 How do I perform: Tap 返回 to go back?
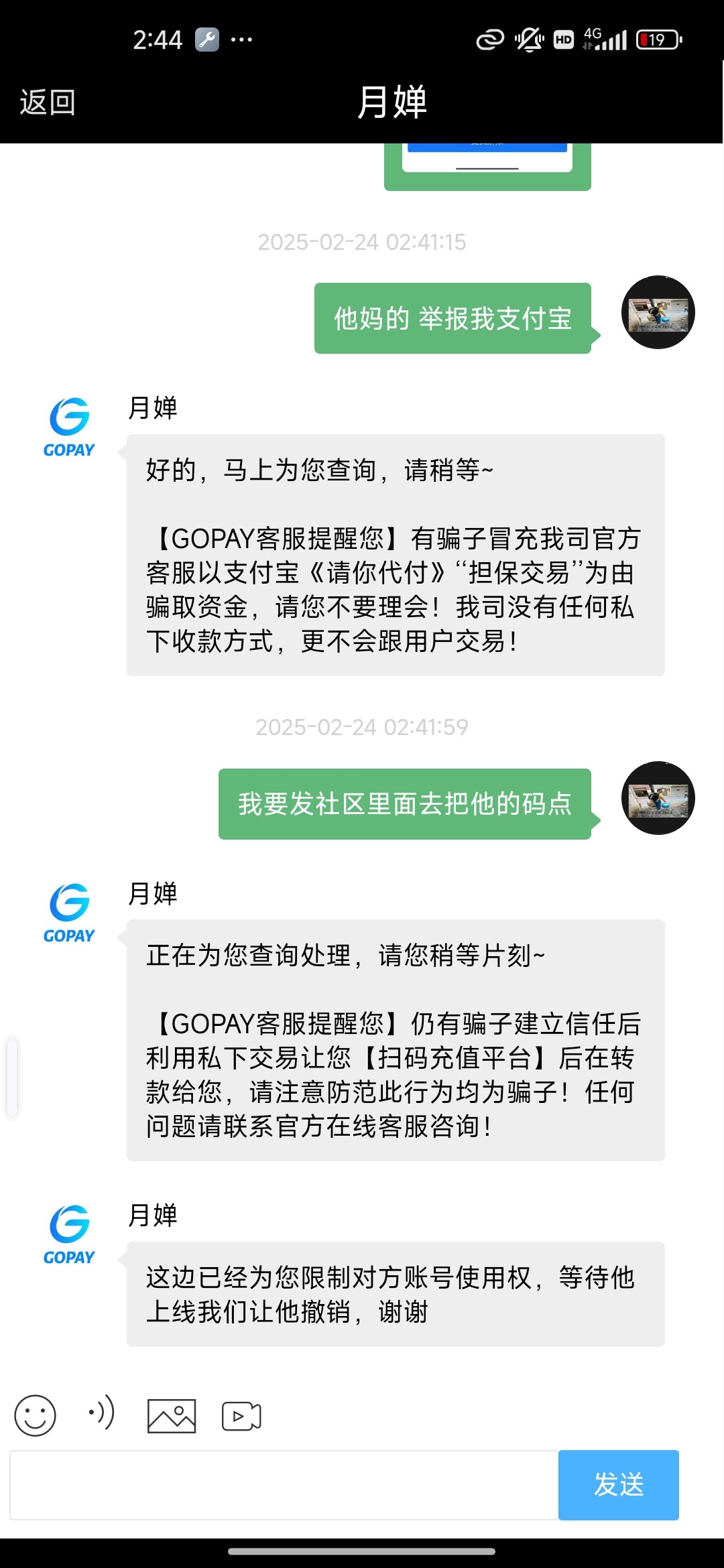(47, 103)
